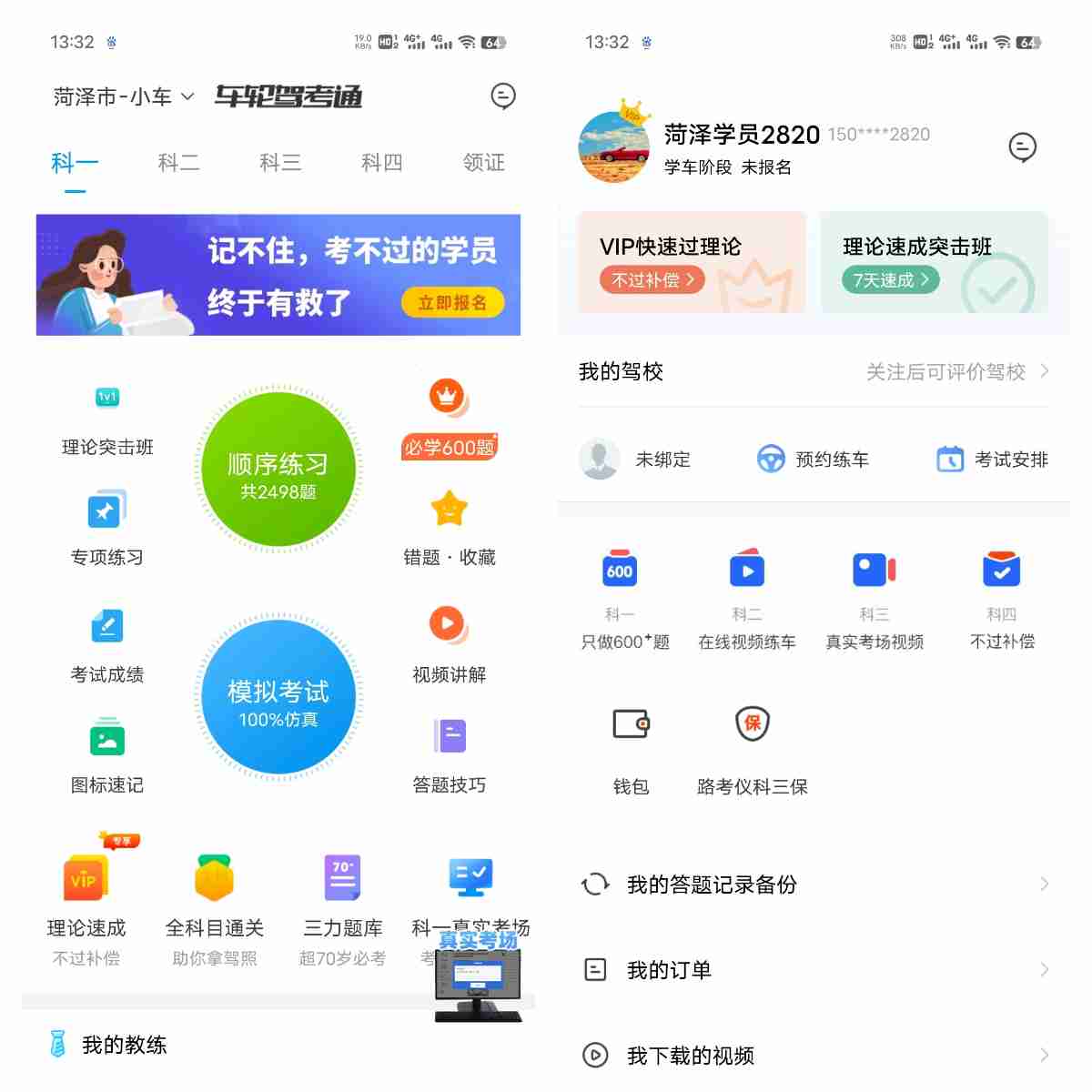Select the 科四 tab
This screenshot has height=1092, width=1092.
[382, 163]
